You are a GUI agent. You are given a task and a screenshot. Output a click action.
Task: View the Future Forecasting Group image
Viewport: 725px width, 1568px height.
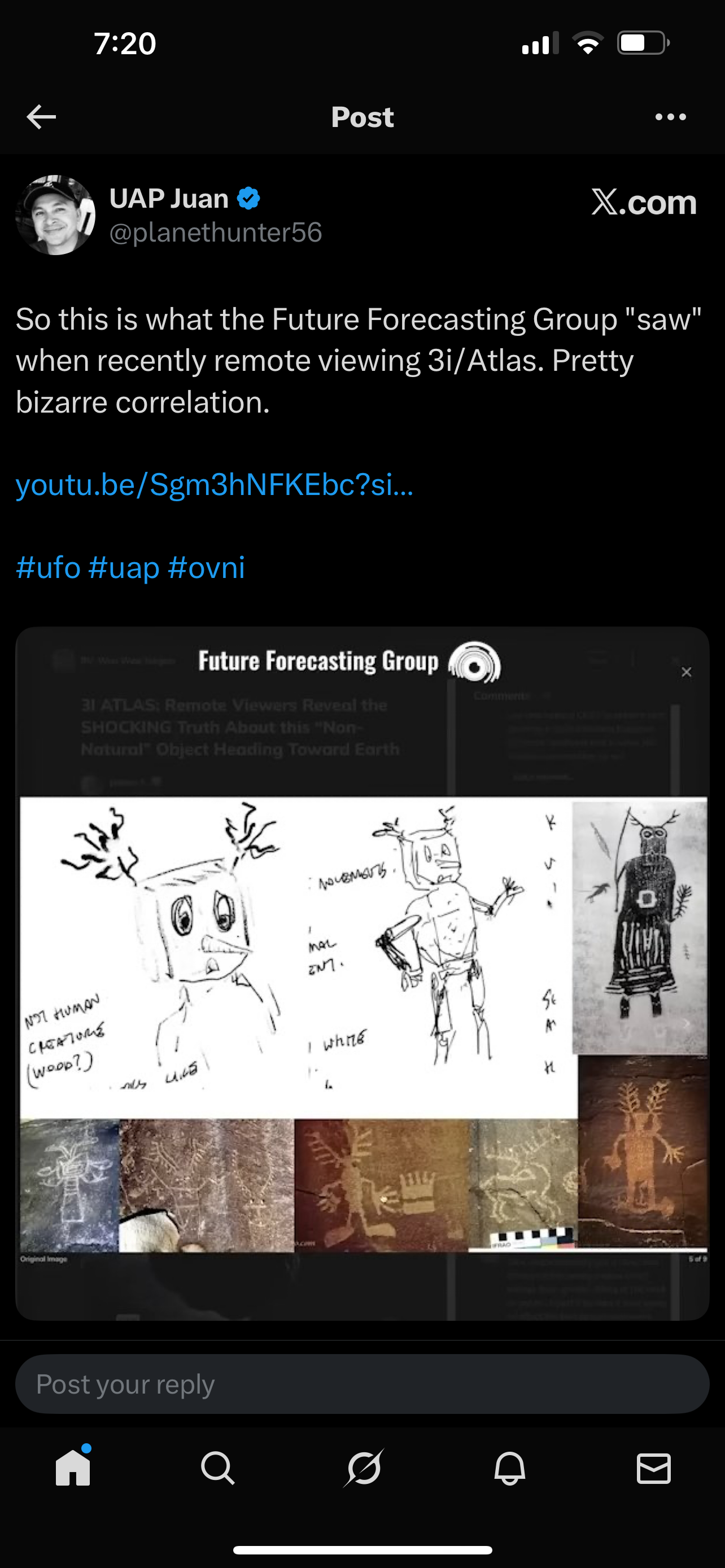(x=363, y=973)
